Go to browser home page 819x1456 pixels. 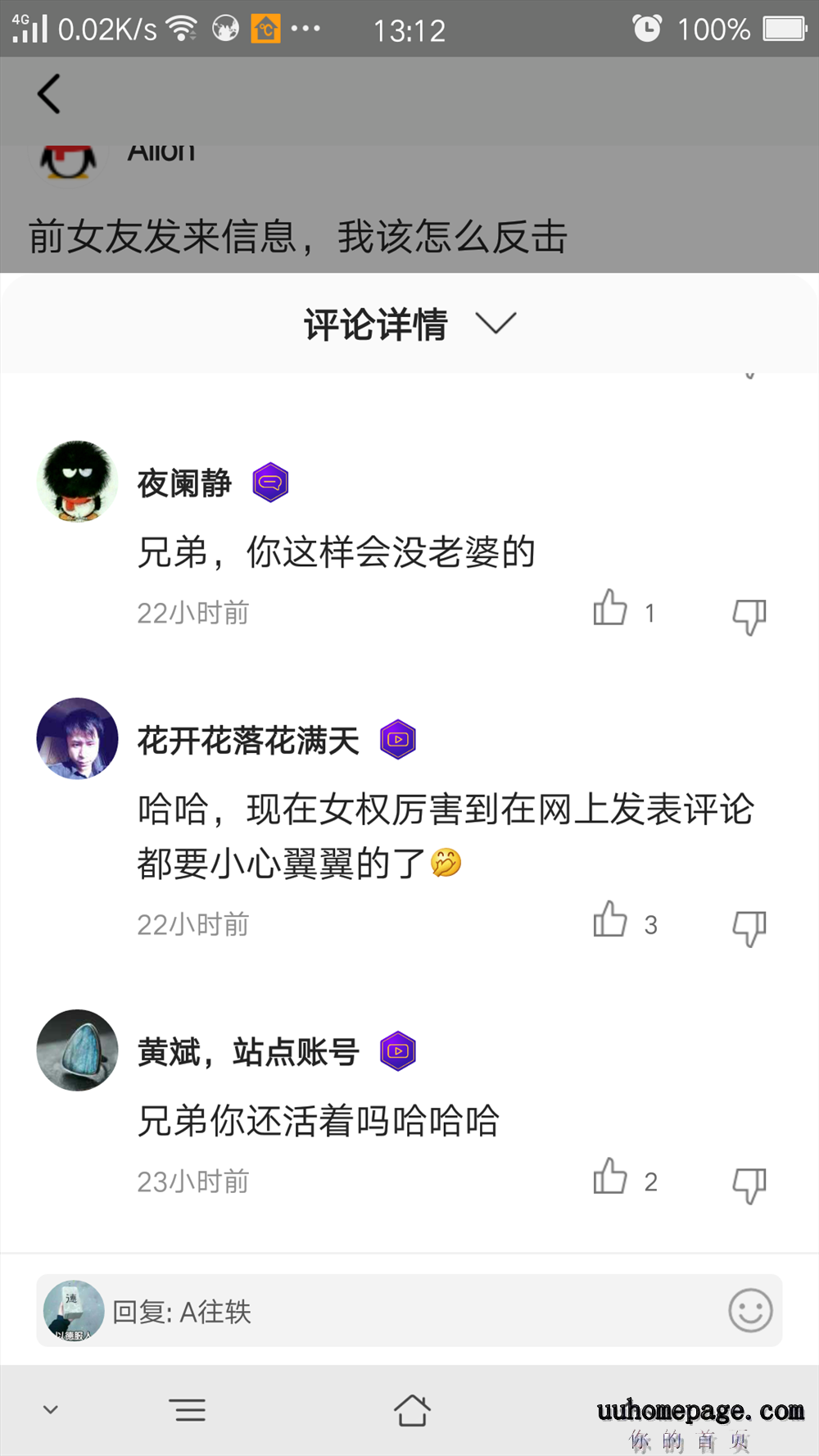[412, 1410]
